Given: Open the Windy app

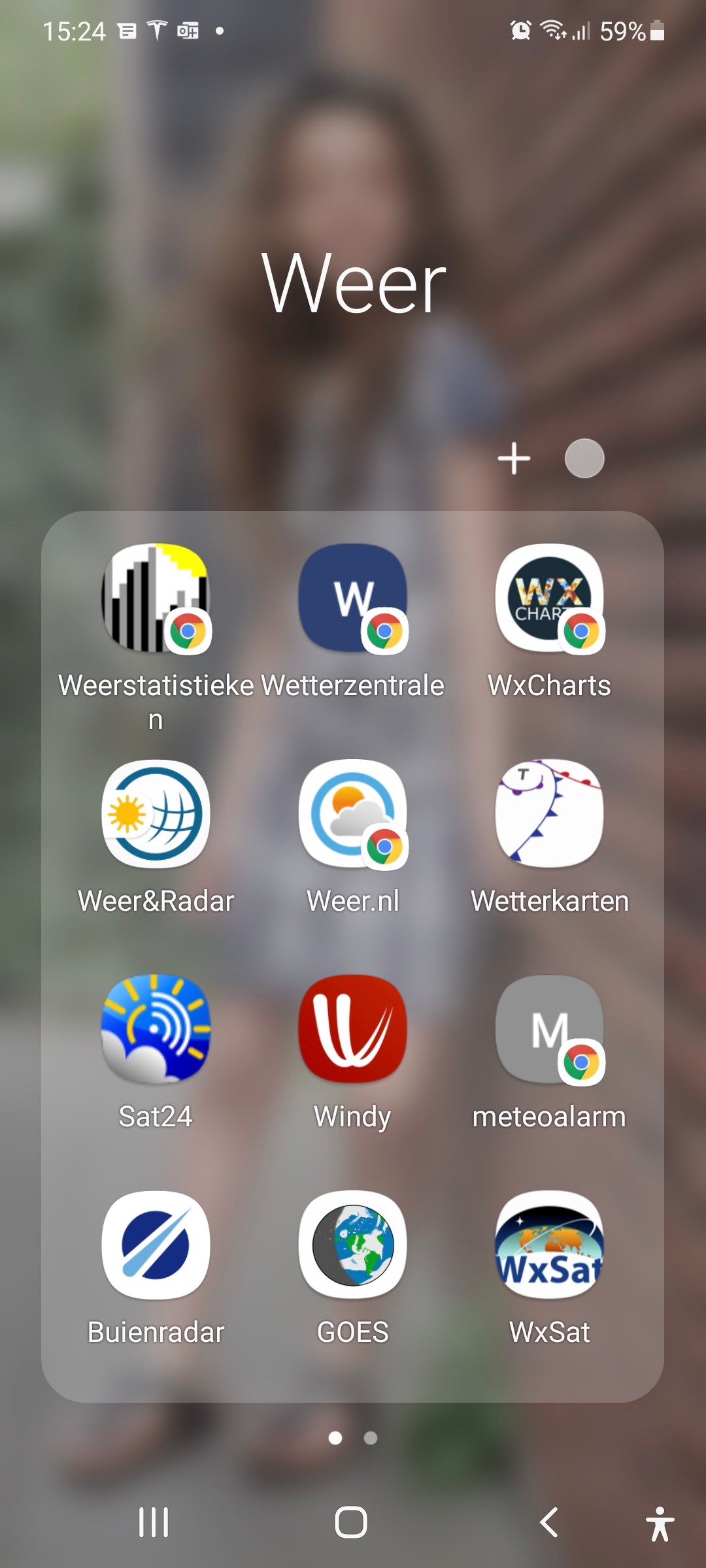Looking at the screenshot, I should click(352, 1029).
